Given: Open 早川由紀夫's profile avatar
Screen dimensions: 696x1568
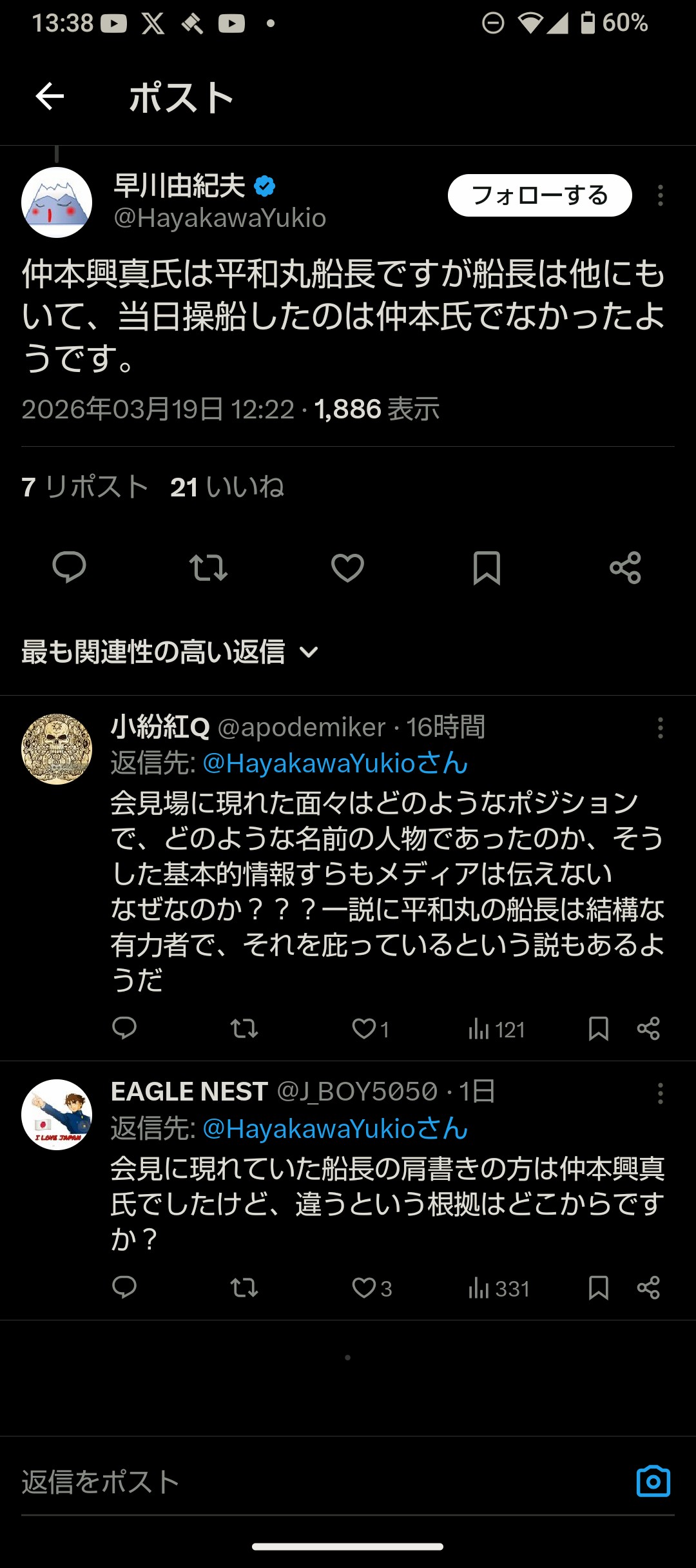Looking at the screenshot, I should click(57, 202).
